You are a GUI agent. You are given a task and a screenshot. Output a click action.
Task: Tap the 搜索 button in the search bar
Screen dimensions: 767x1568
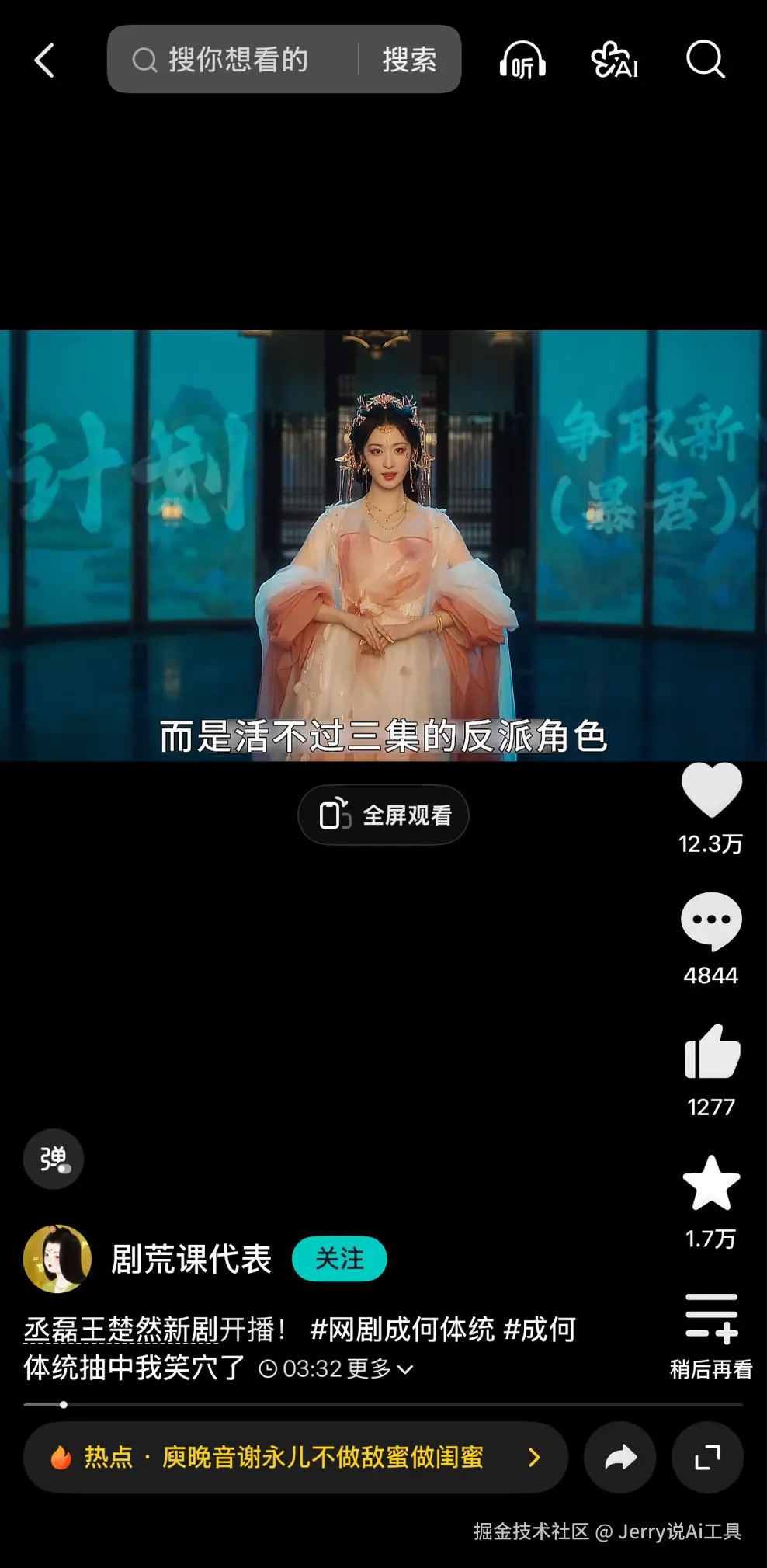(x=409, y=60)
